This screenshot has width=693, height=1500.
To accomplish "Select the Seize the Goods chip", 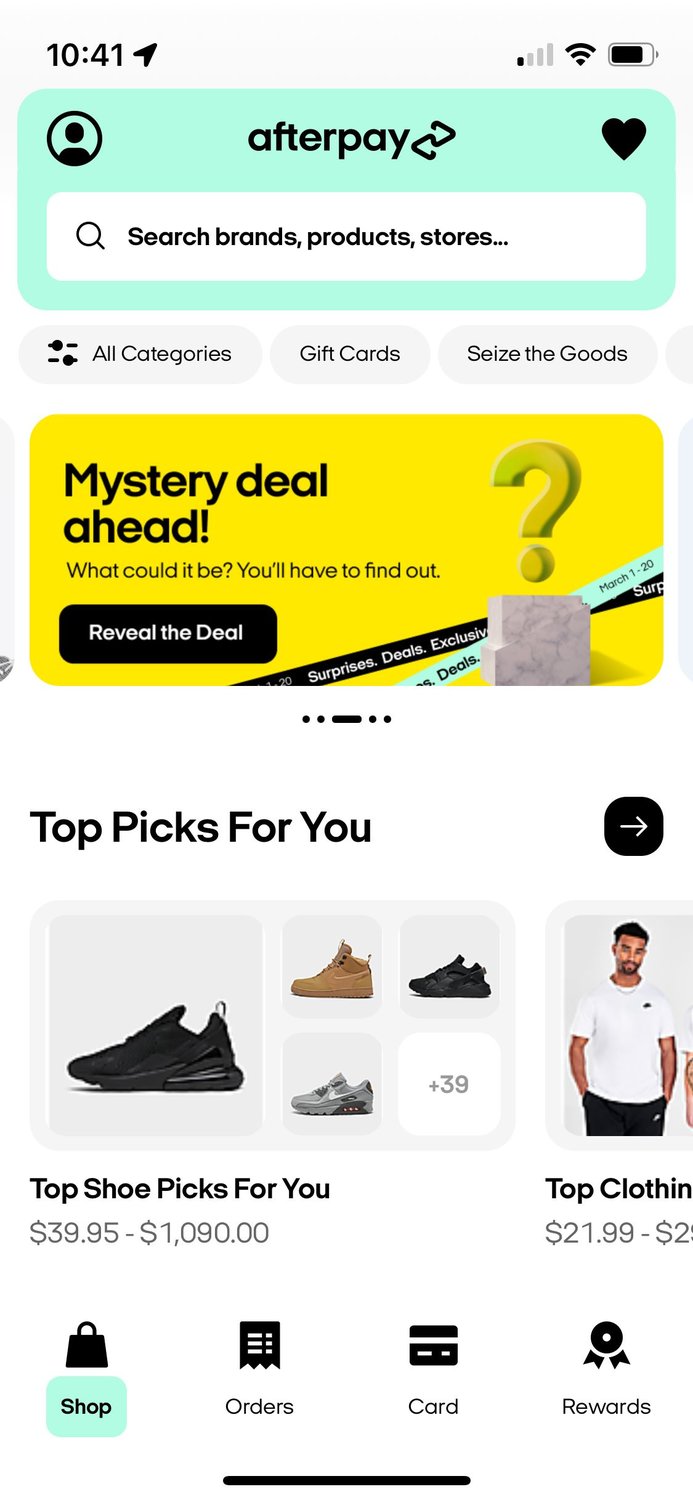I will (547, 354).
